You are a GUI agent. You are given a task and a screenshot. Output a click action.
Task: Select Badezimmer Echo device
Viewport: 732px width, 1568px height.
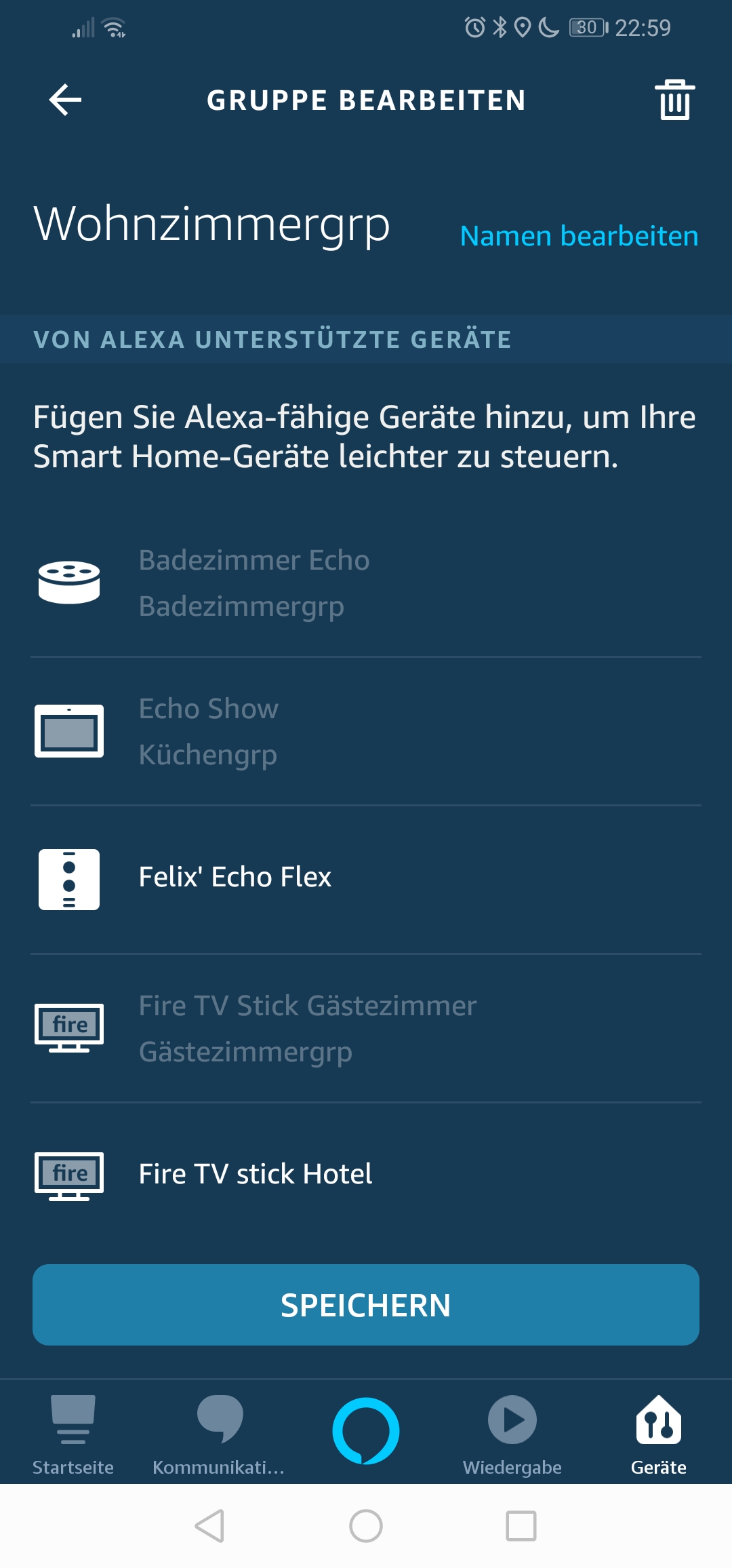[366, 583]
